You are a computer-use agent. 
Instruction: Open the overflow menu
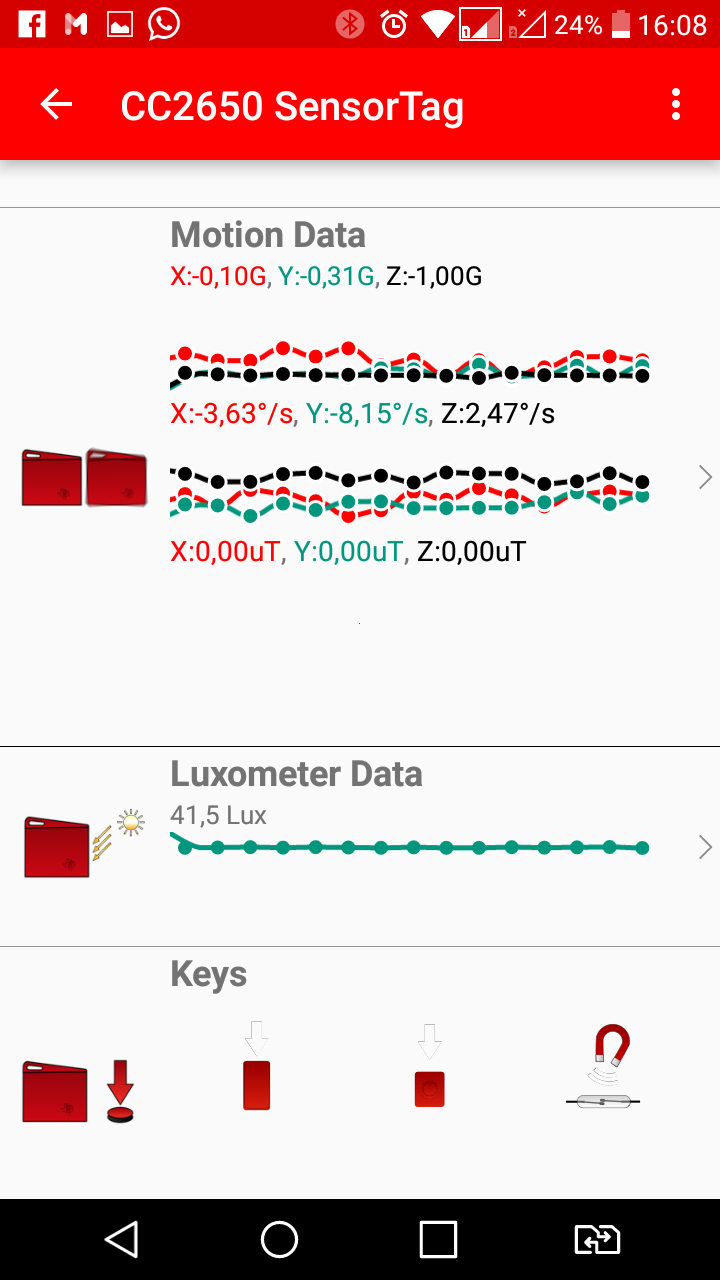pos(676,104)
